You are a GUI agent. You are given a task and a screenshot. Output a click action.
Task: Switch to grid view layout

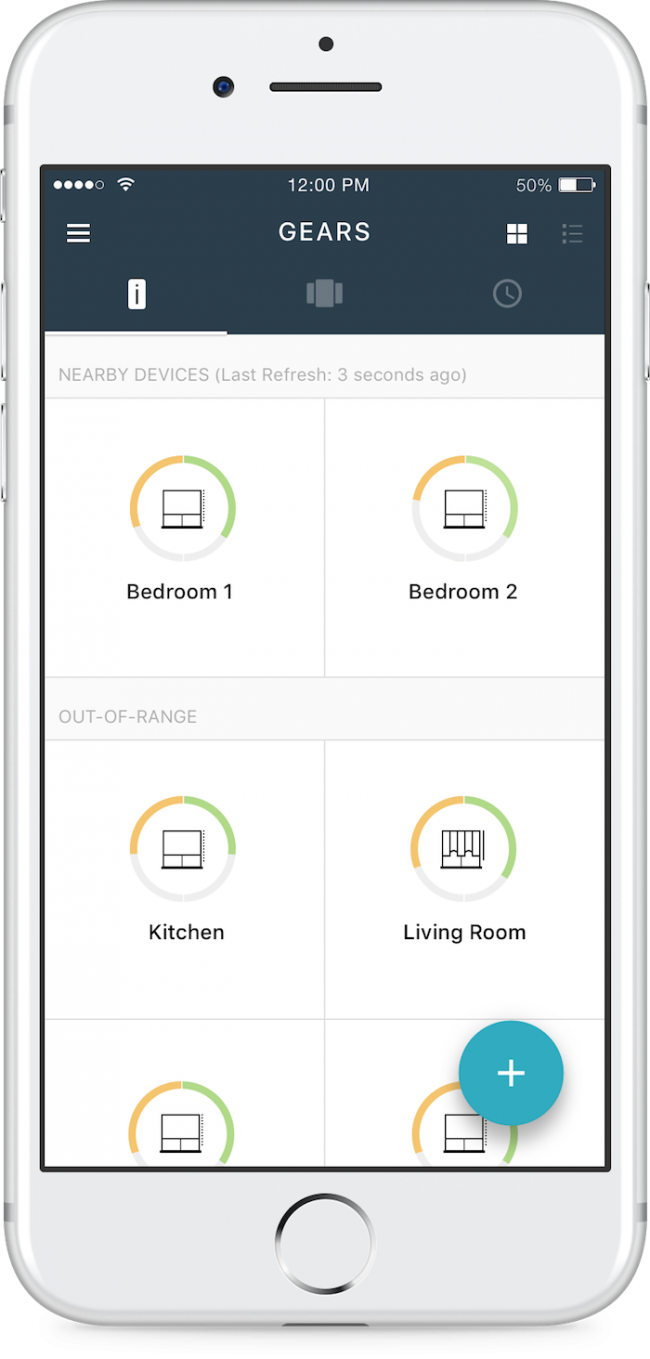517,234
